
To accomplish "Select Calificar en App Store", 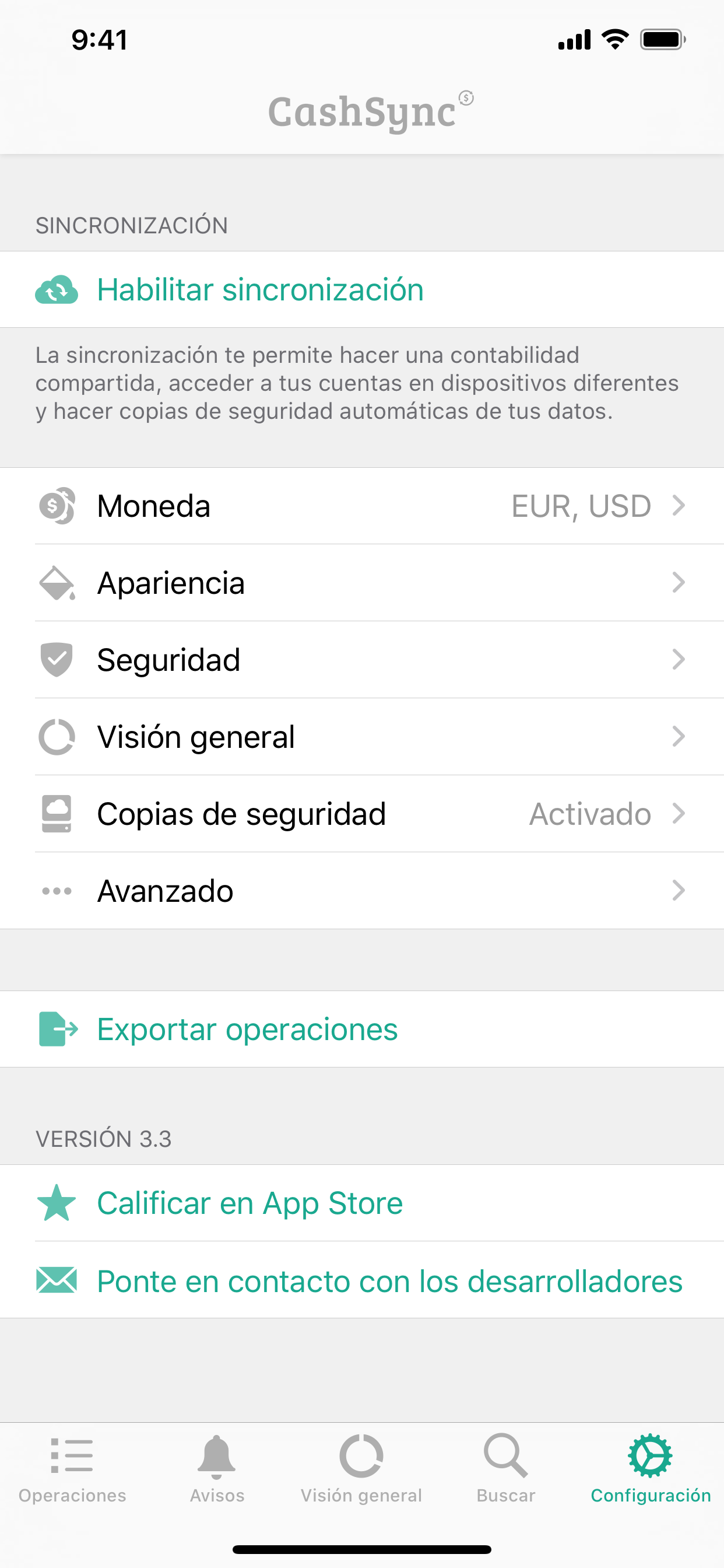I will pos(362,1203).
